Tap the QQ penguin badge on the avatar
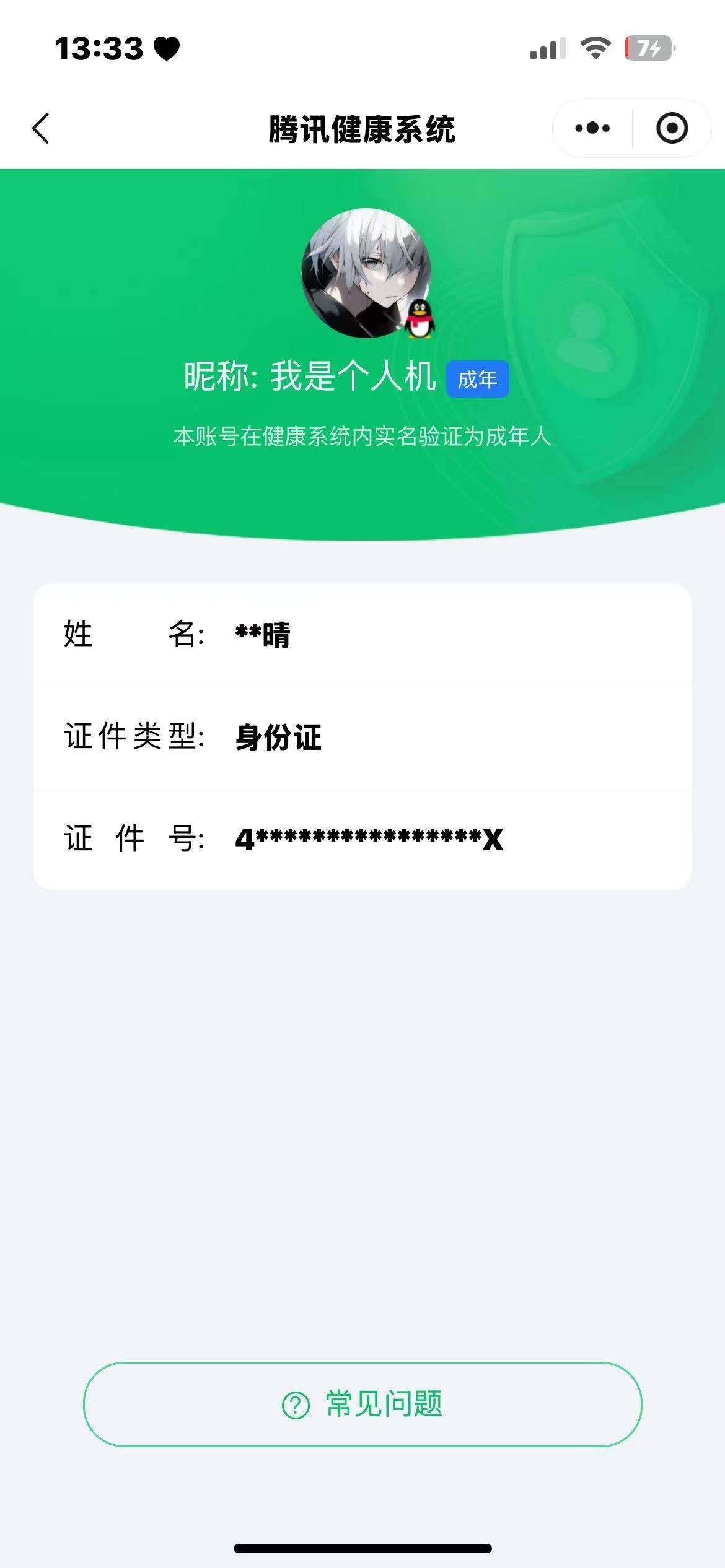 pyautogui.click(x=420, y=319)
